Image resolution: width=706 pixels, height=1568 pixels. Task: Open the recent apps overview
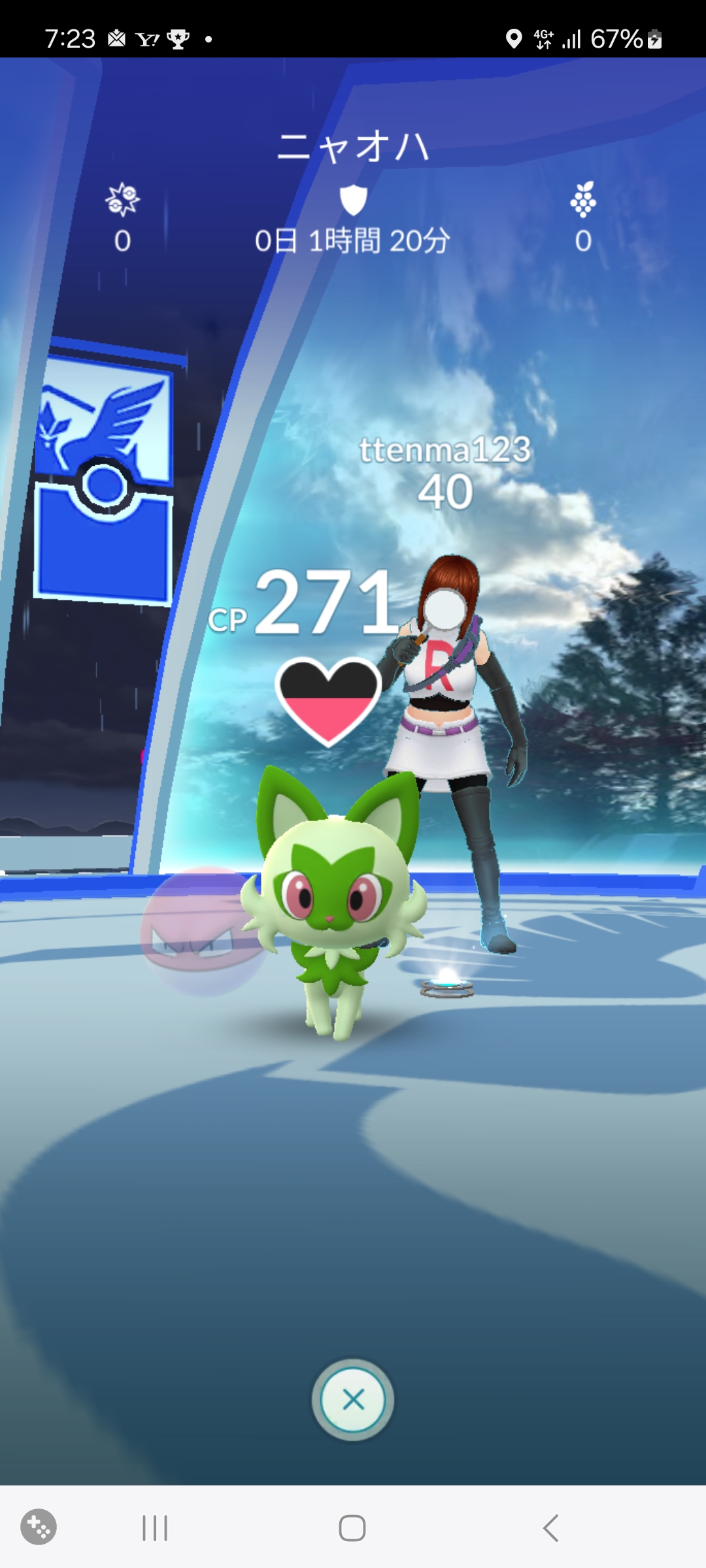(155, 1527)
